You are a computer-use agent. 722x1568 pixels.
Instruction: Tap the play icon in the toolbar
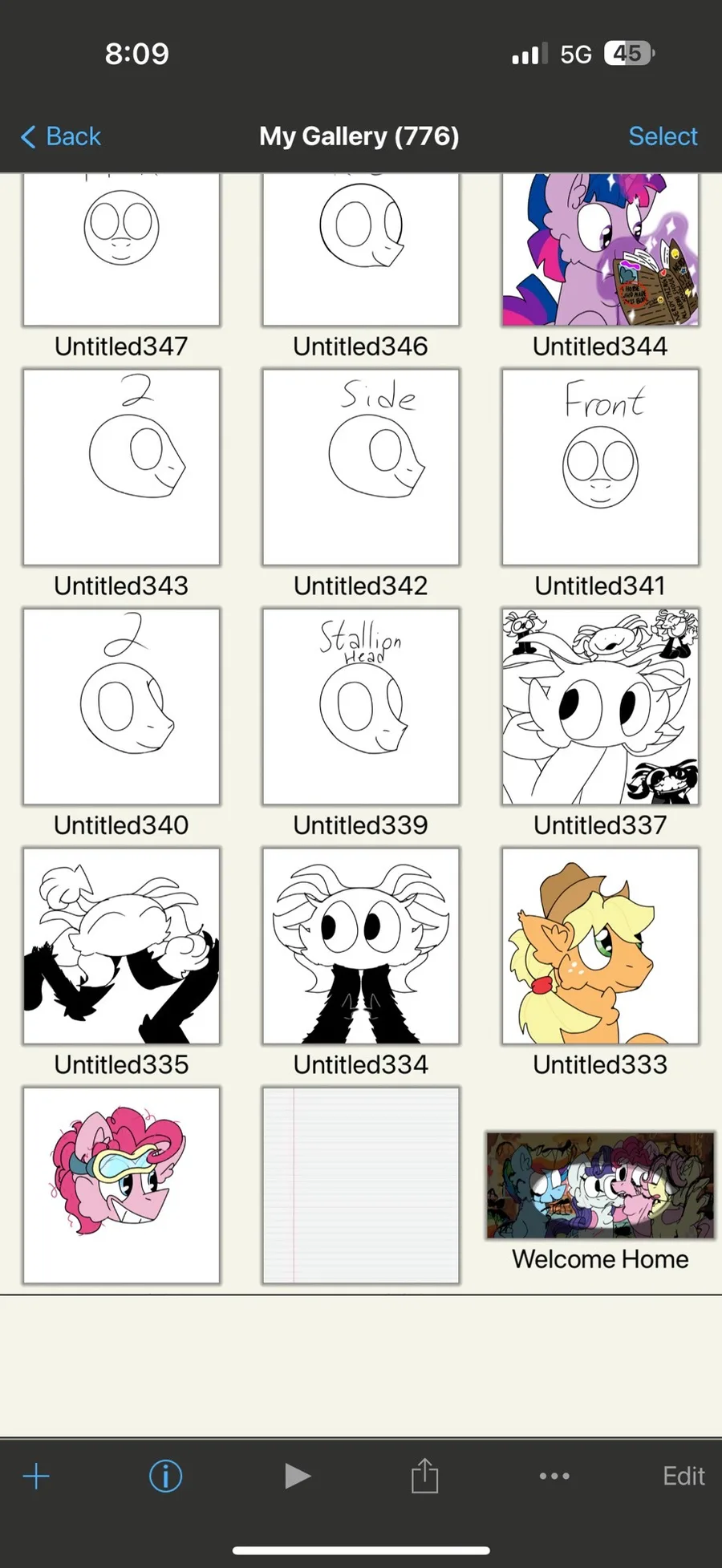coord(297,1476)
